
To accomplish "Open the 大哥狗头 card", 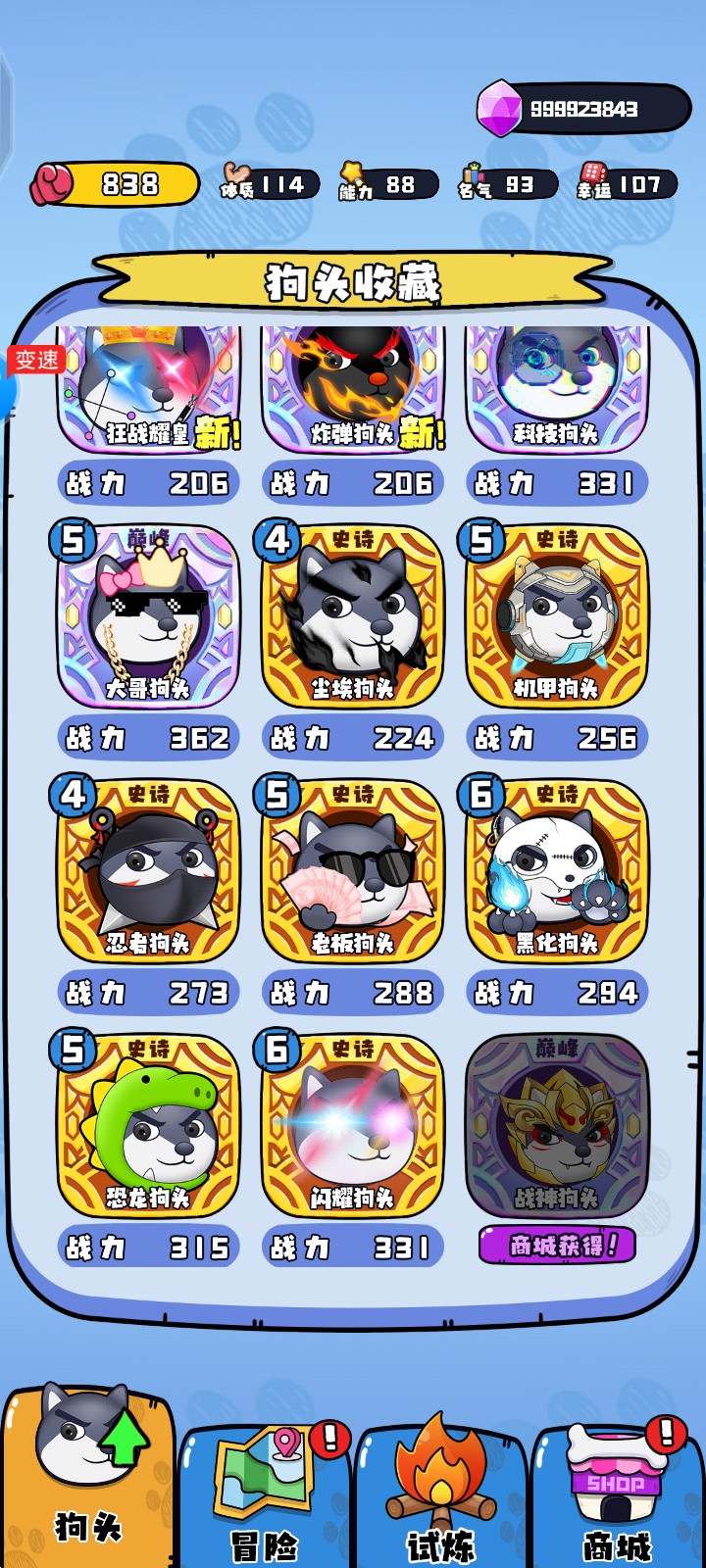I will [x=149, y=615].
